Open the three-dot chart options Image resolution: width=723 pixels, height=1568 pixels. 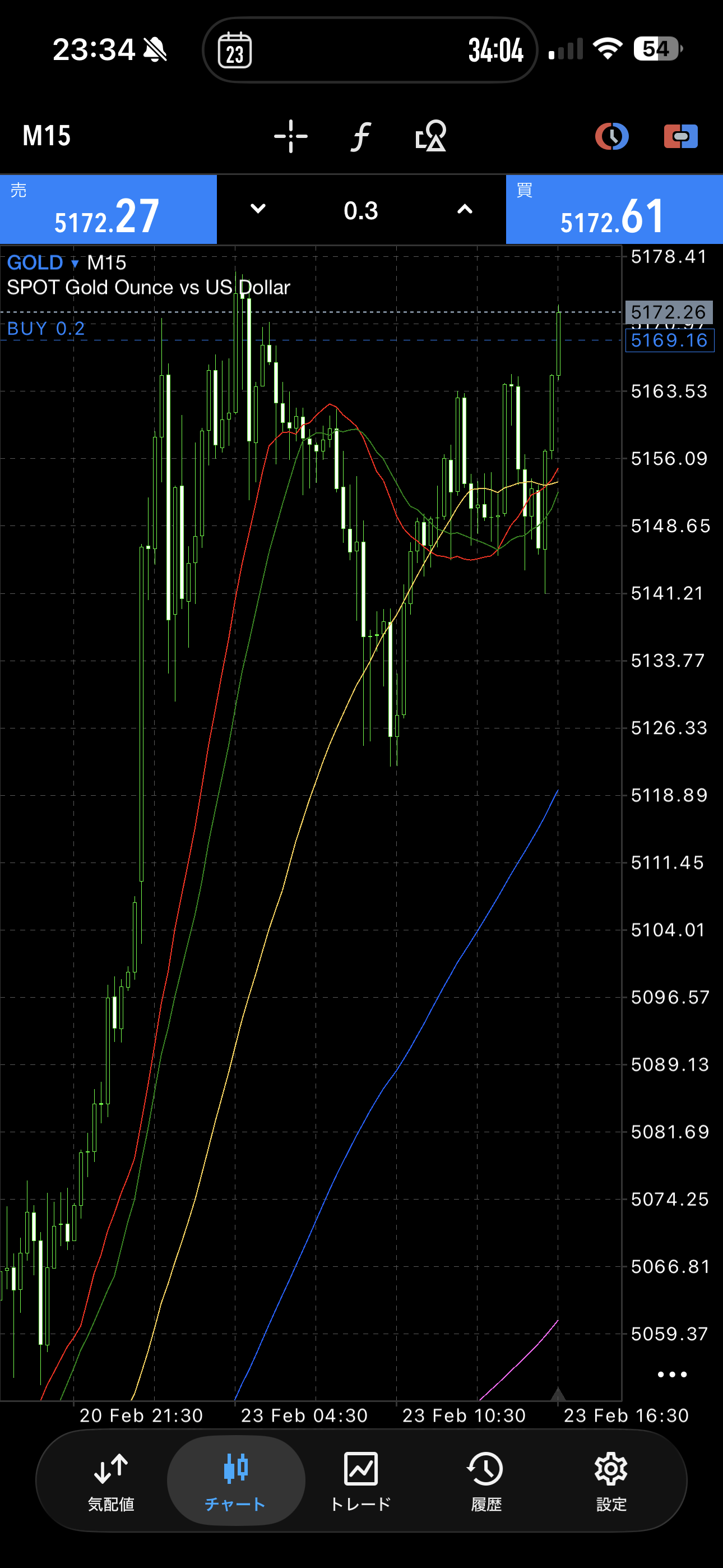[672, 1375]
